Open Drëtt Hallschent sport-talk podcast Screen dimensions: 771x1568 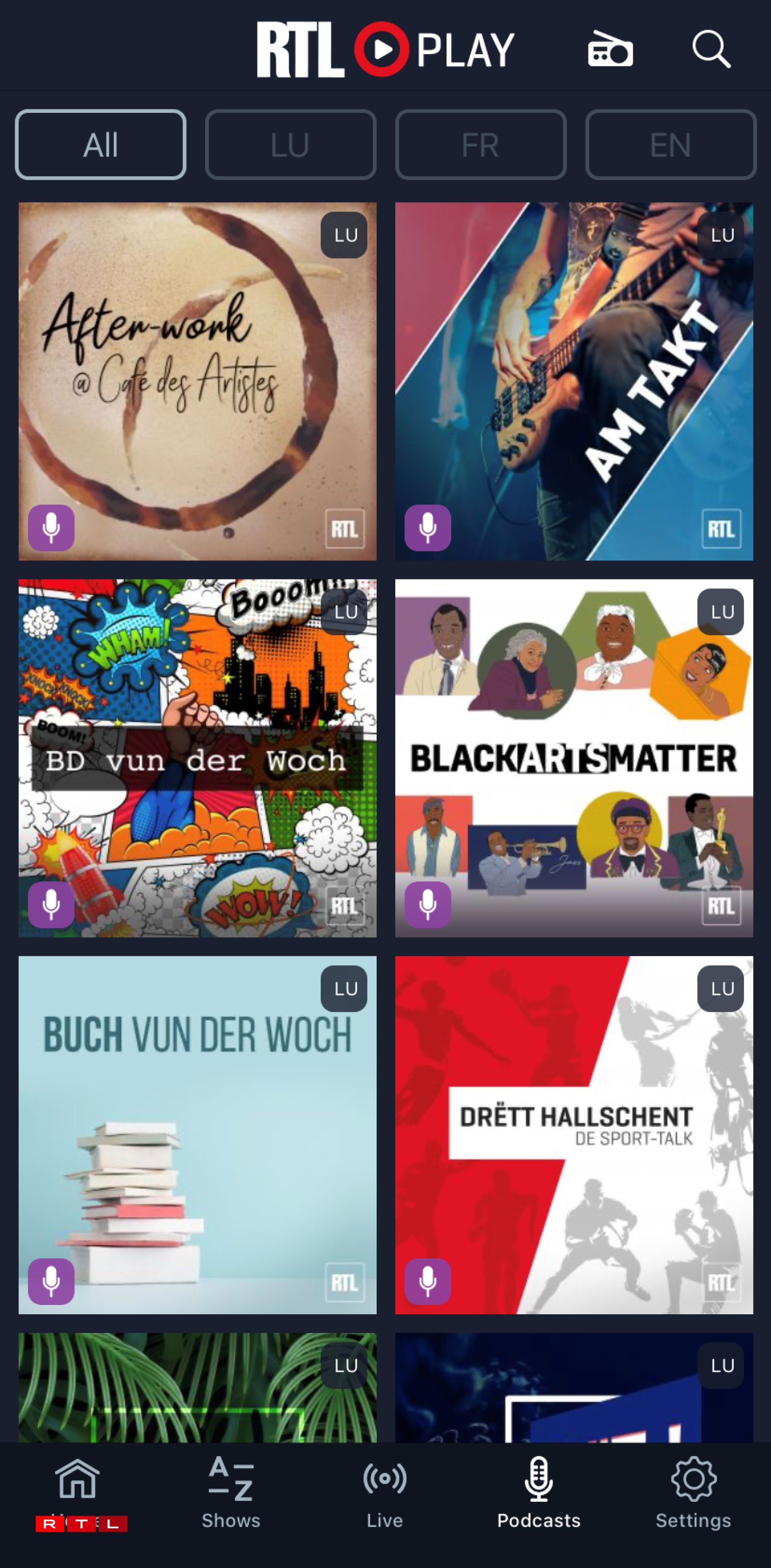tap(574, 1135)
